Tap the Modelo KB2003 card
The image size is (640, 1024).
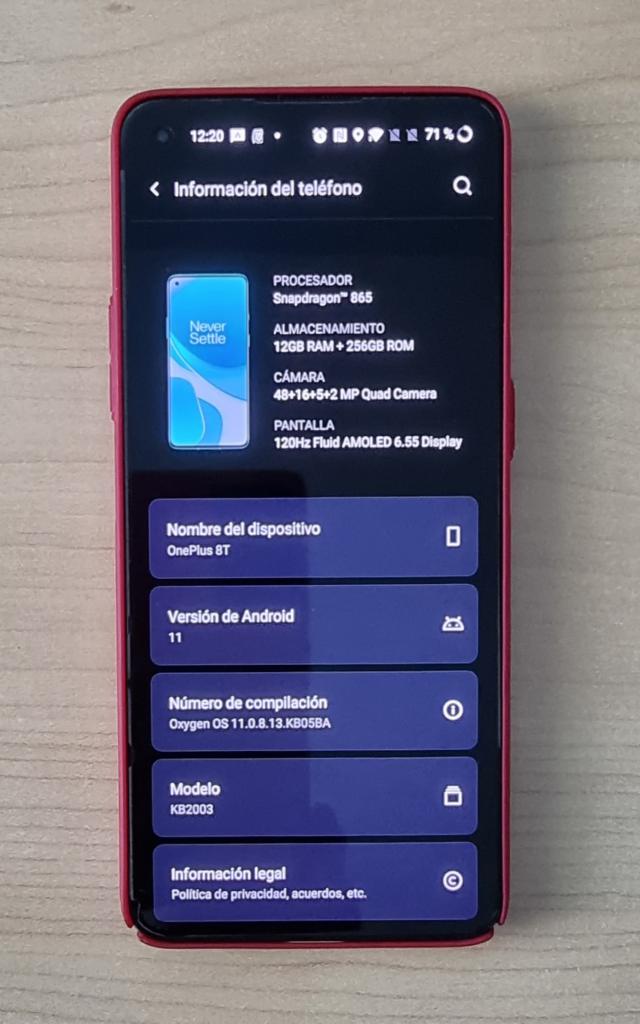[315, 797]
